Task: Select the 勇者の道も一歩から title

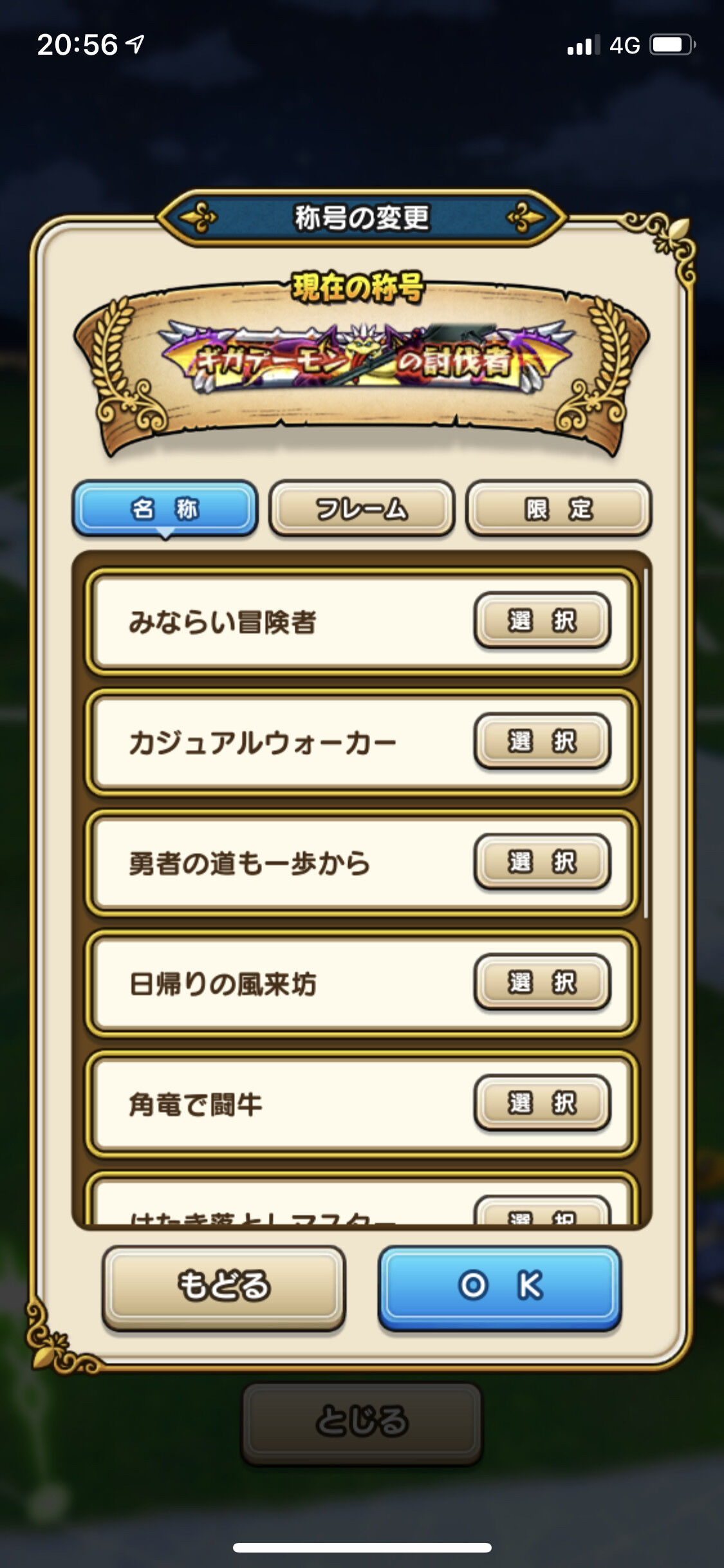Action: (543, 863)
